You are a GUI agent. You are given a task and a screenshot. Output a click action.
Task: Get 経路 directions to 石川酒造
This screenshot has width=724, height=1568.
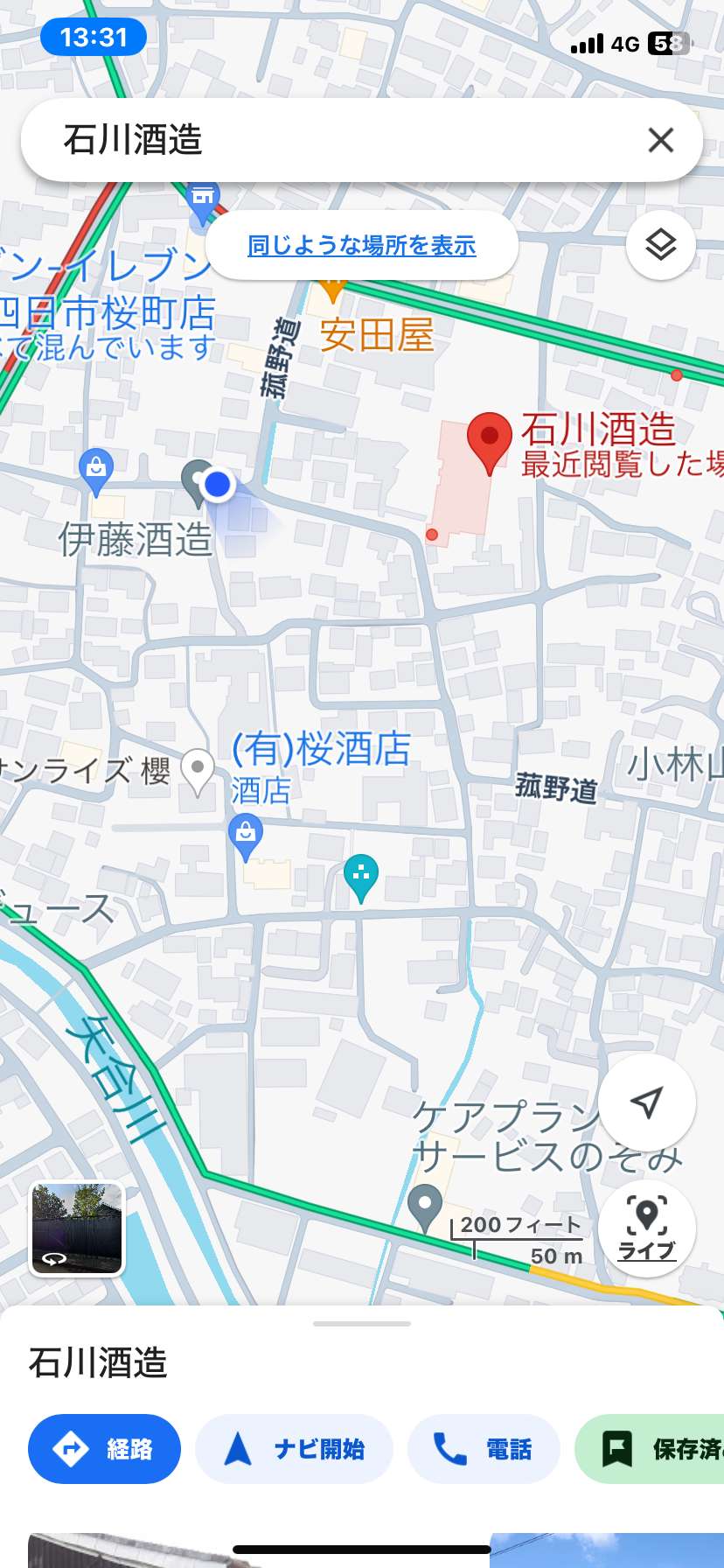(x=104, y=1449)
